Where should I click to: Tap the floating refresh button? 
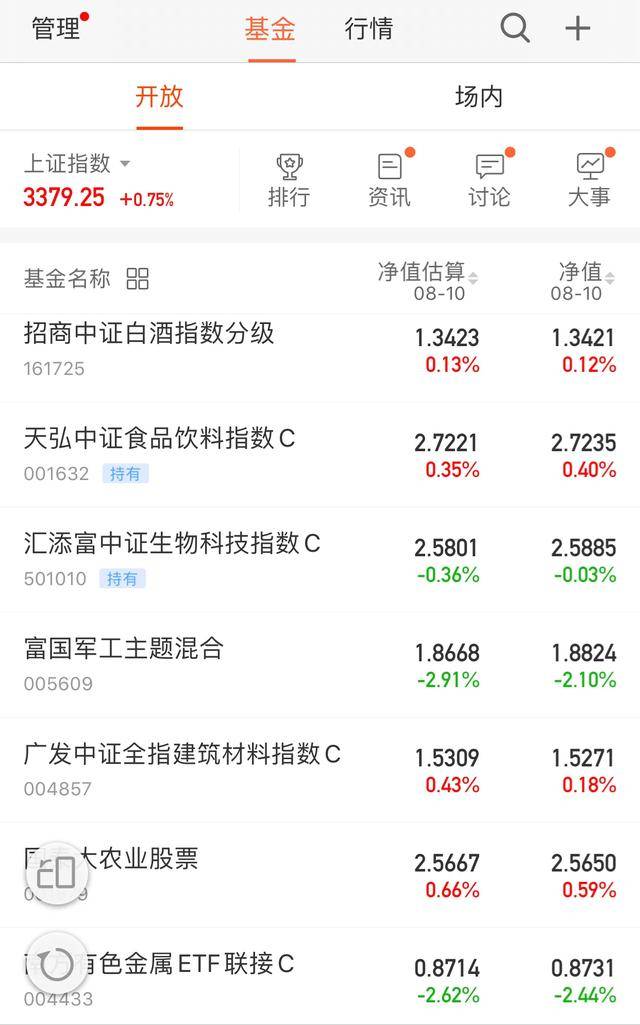tap(57, 966)
